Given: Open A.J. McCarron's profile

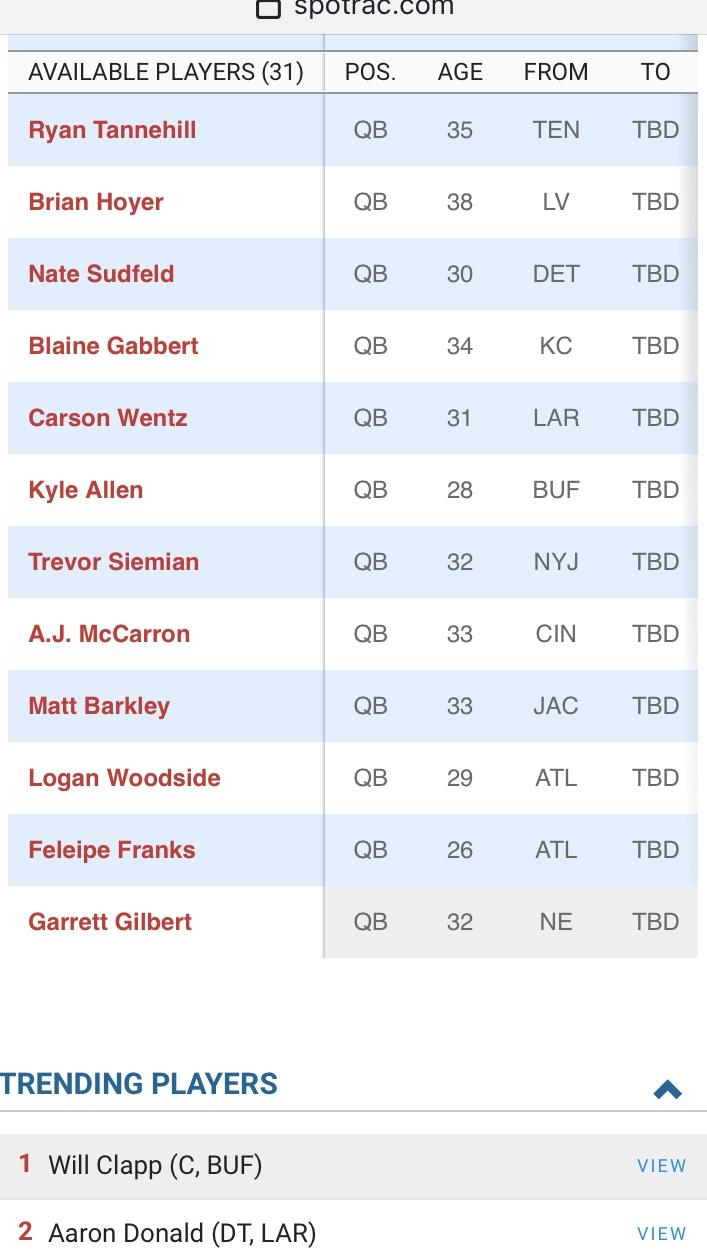Looking at the screenshot, I should point(109,634).
